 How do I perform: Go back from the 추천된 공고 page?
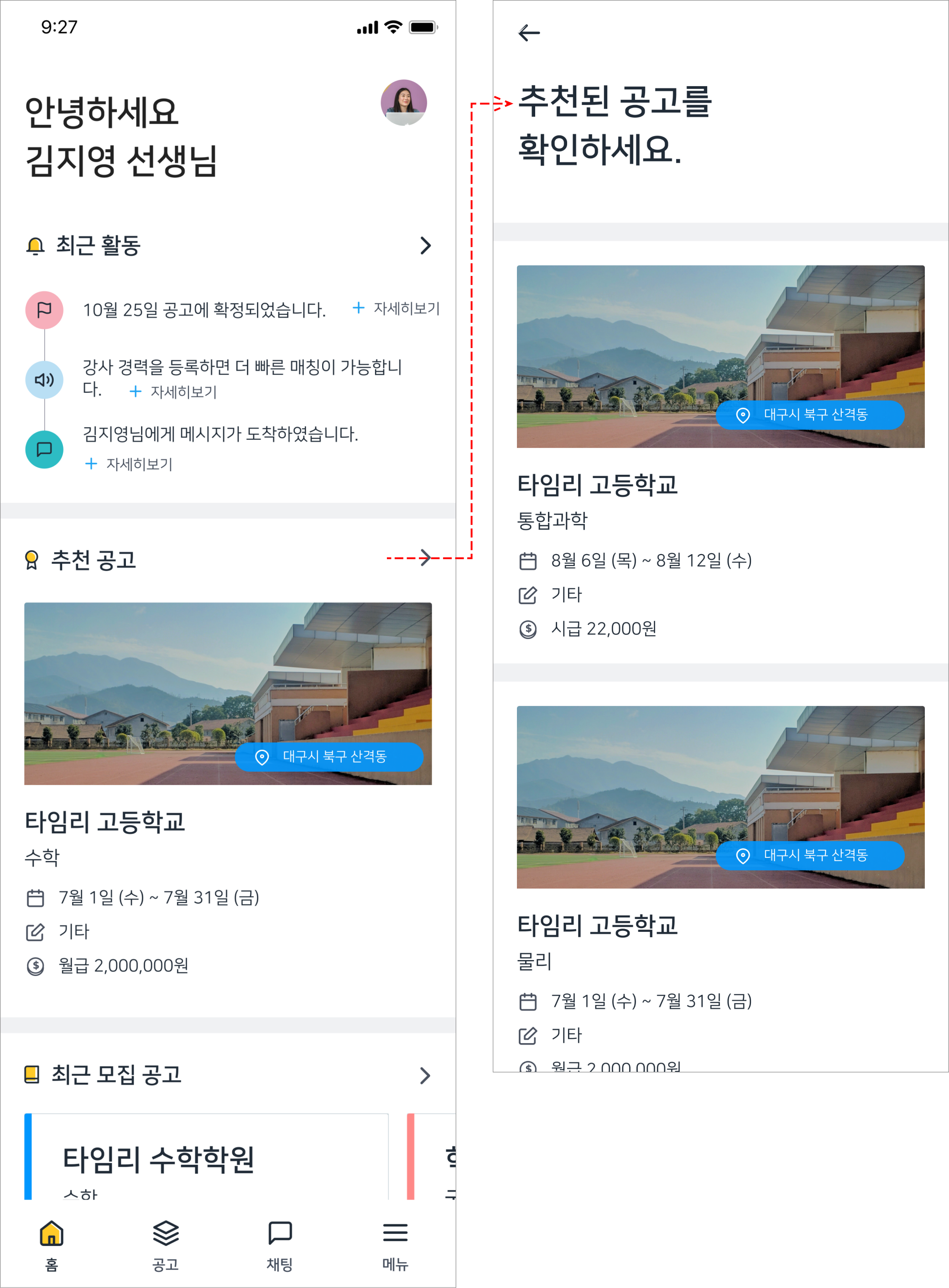point(529,33)
